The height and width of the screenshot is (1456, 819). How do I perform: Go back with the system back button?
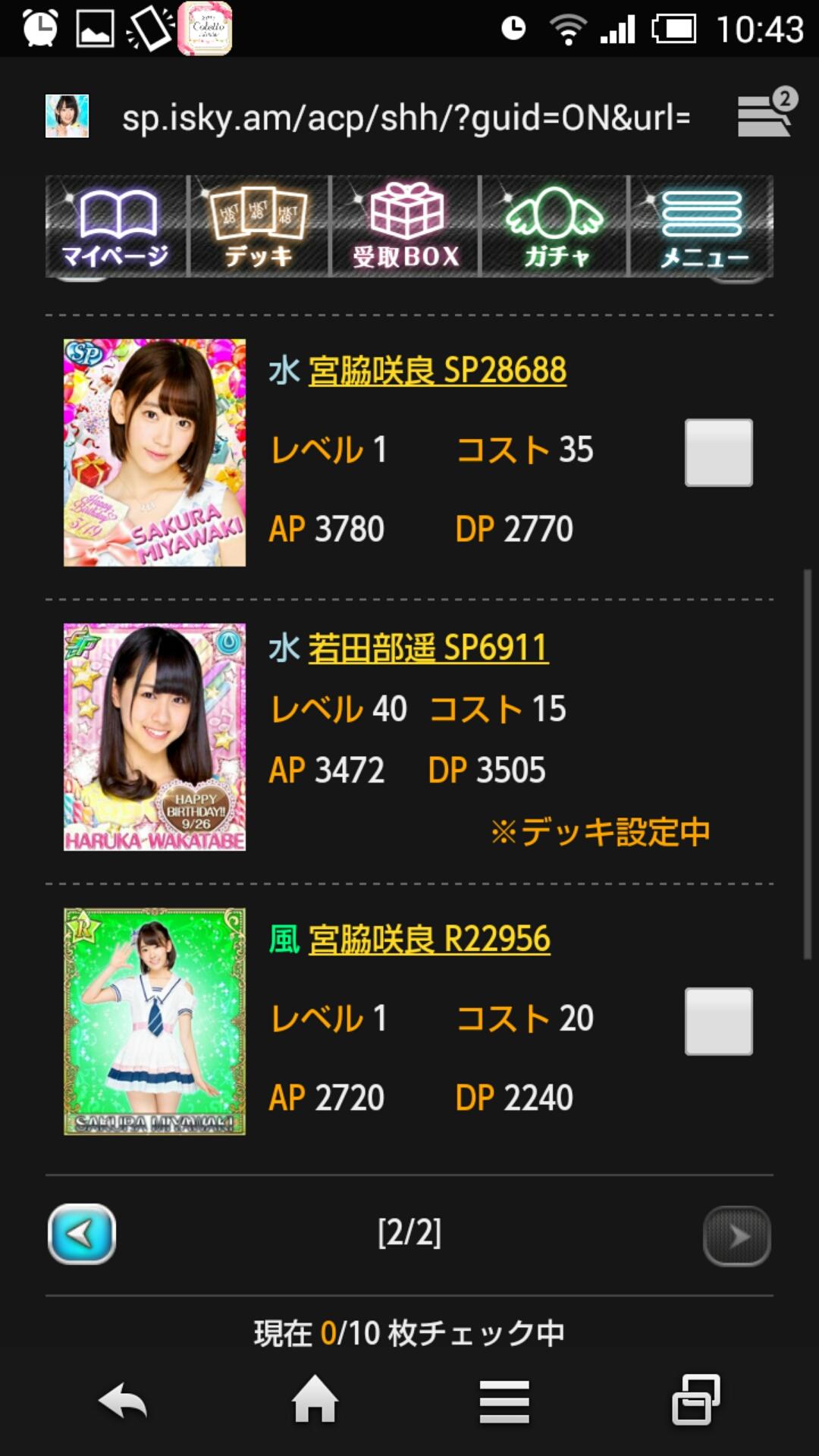tap(123, 1401)
